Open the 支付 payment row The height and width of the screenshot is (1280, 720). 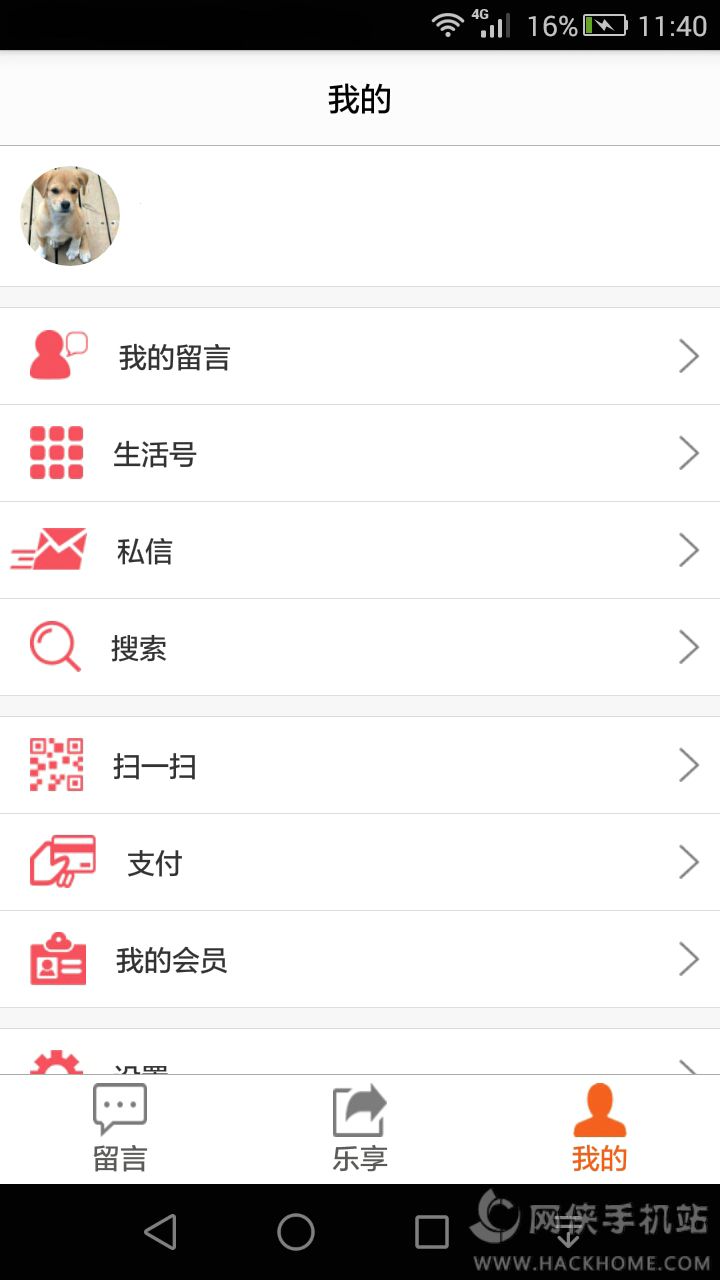click(360, 863)
